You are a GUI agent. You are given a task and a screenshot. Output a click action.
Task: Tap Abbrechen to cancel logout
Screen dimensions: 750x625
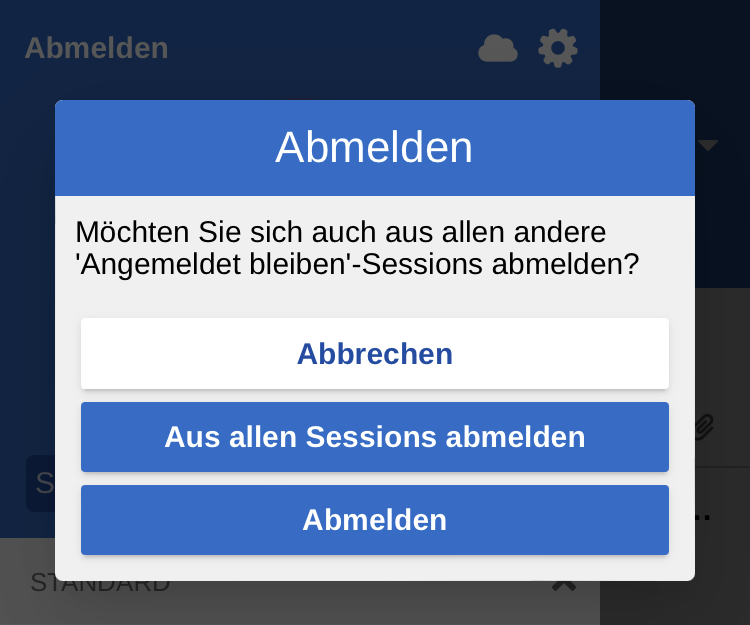click(x=374, y=354)
